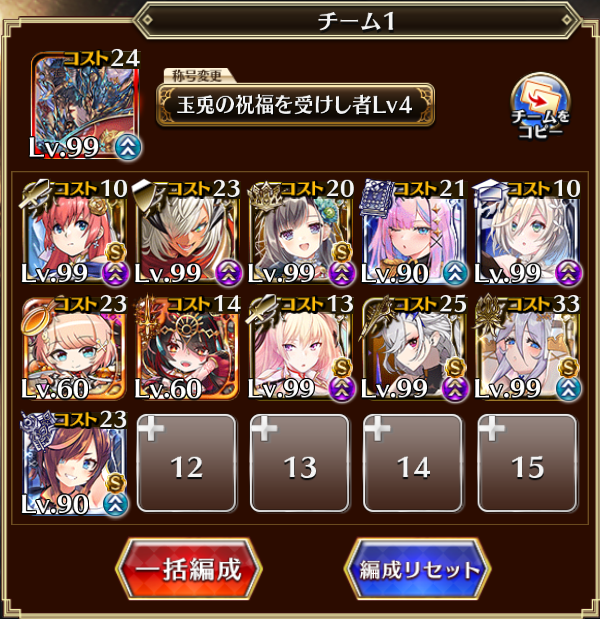The width and height of the screenshot is (600, 619).
Task: Tap the 編成リセット button
Action: (x=419, y=570)
